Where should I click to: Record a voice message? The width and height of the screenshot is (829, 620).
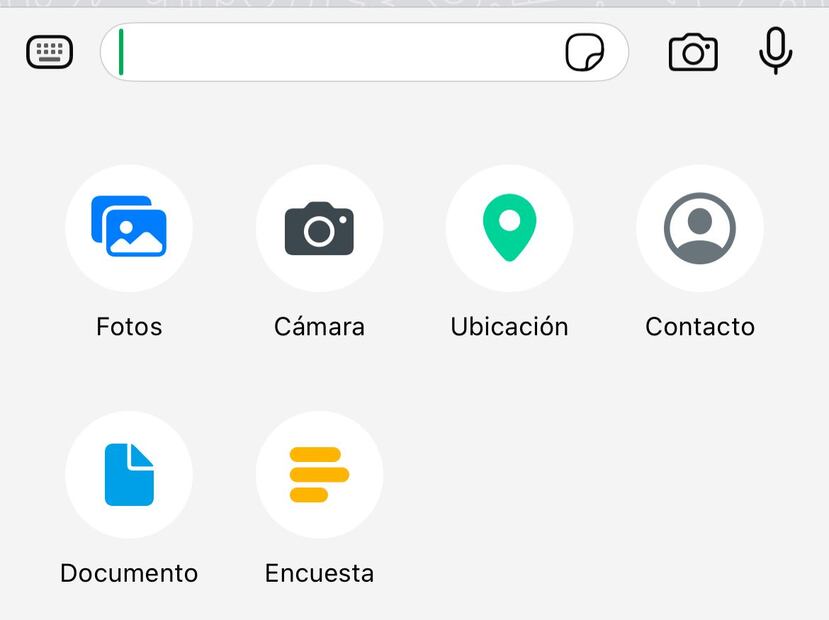click(x=775, y=51)
